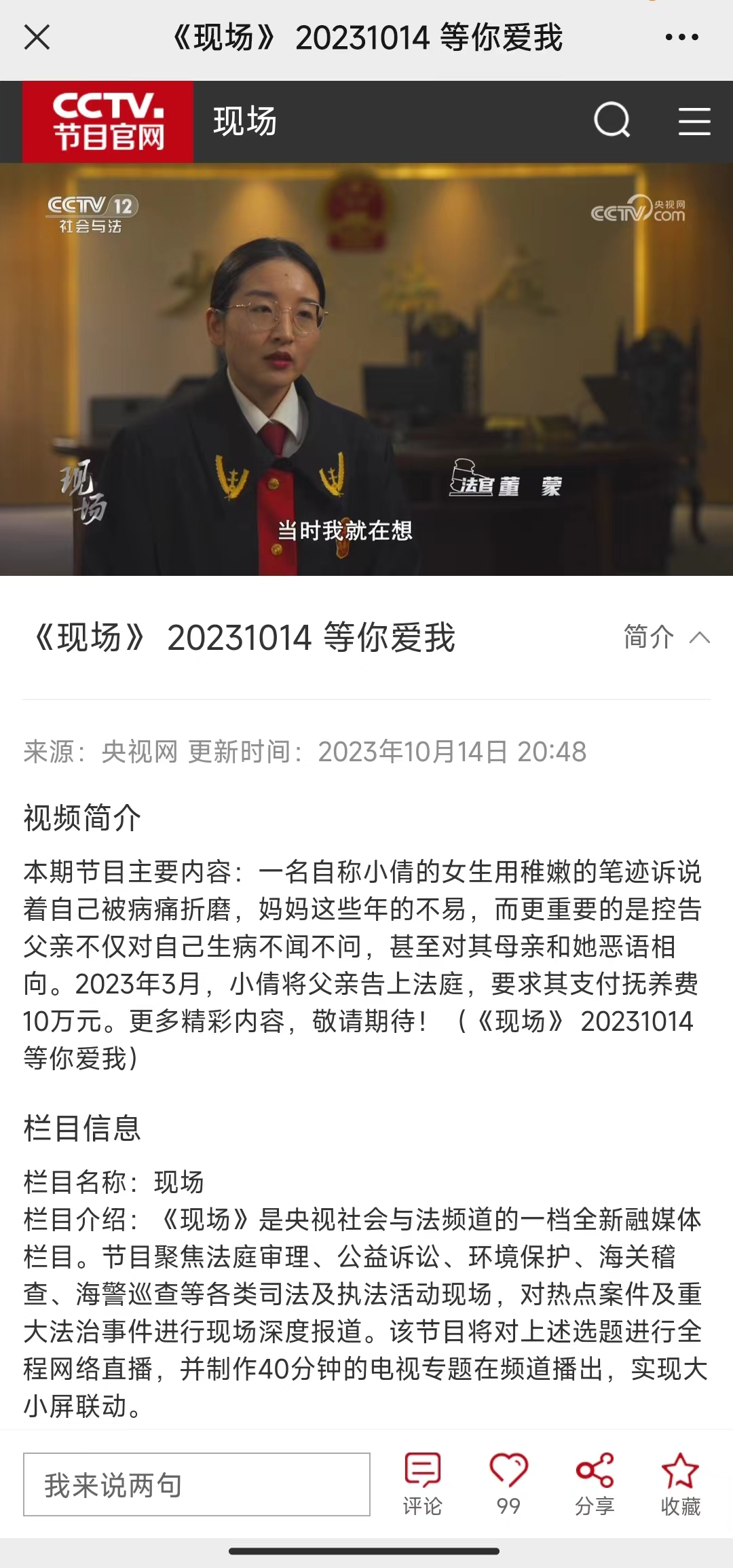This screenshot has width=733, height=1568.
Task: View comments via the 评论 icon
Action: click(422, 1484)
